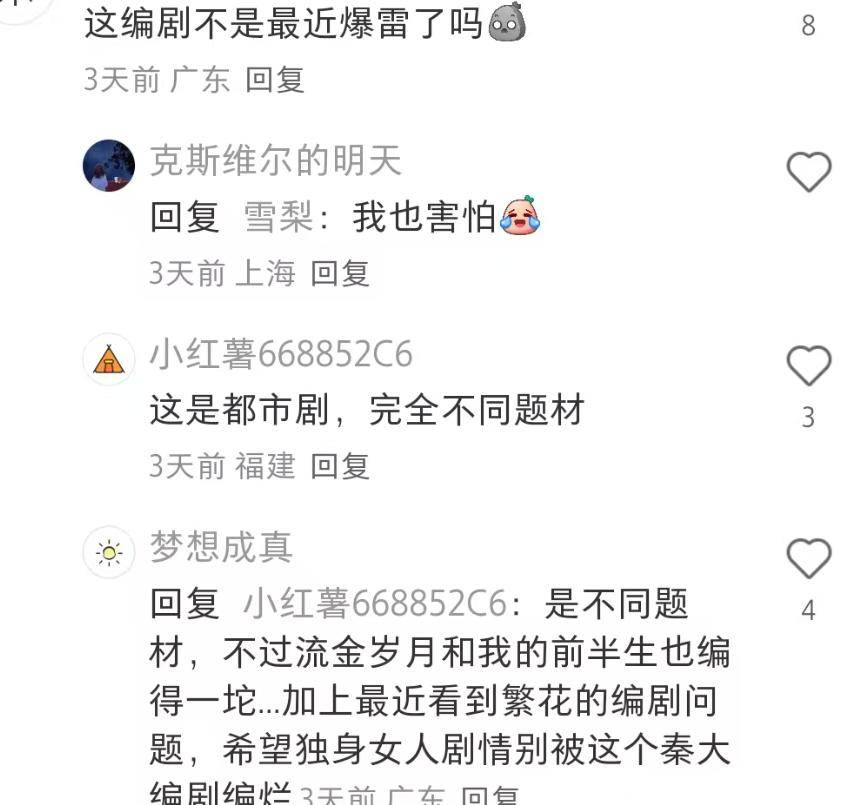Open 小红薯668852C6's tent avatar
The width and height of the screenshot is (868, 805).
click(x=108, y=358)
